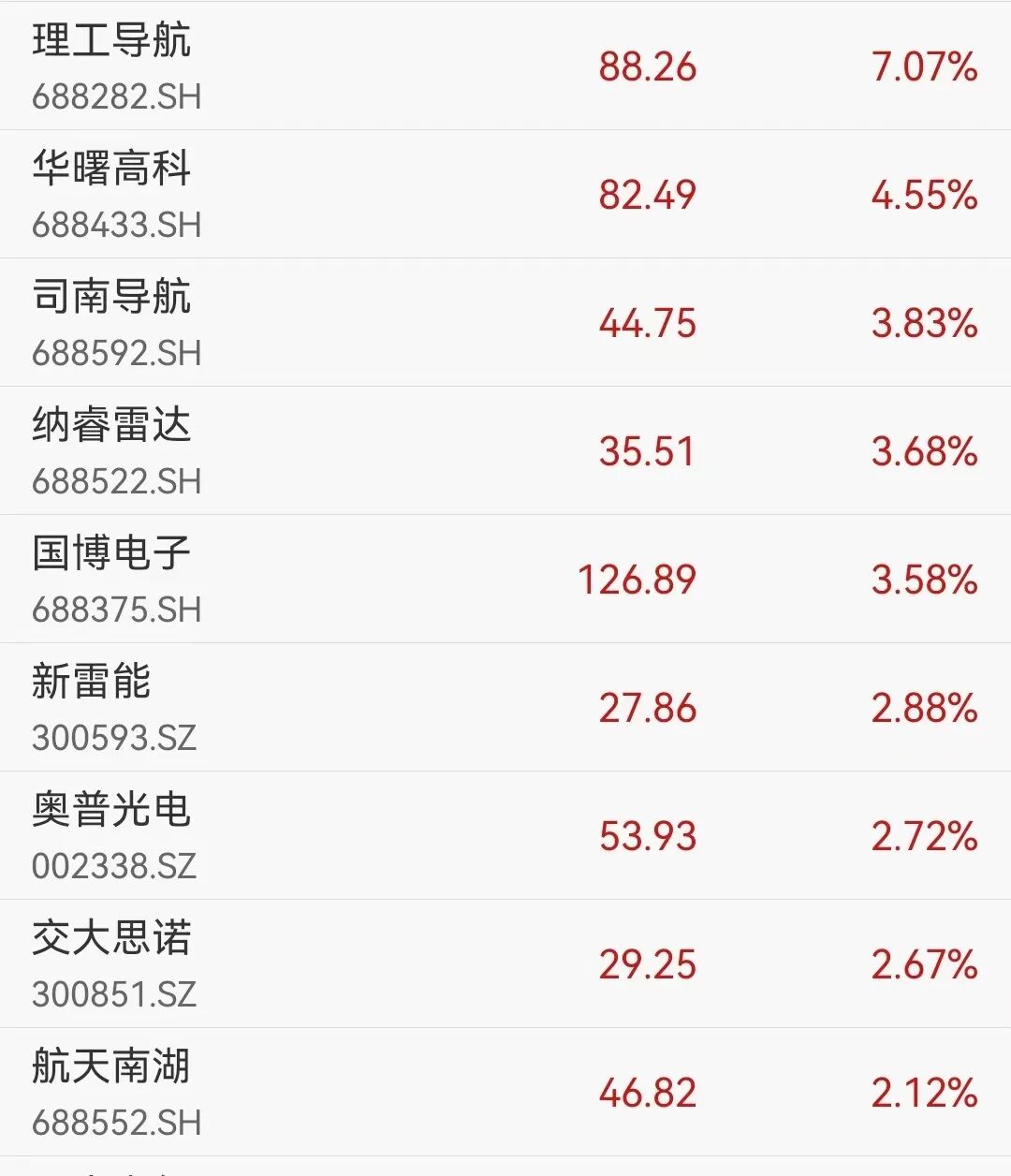The height and width of the screenshot is (1176, 1011).
Task: Select the ticker code 002338.SZ
Action: tap(115, 867)
